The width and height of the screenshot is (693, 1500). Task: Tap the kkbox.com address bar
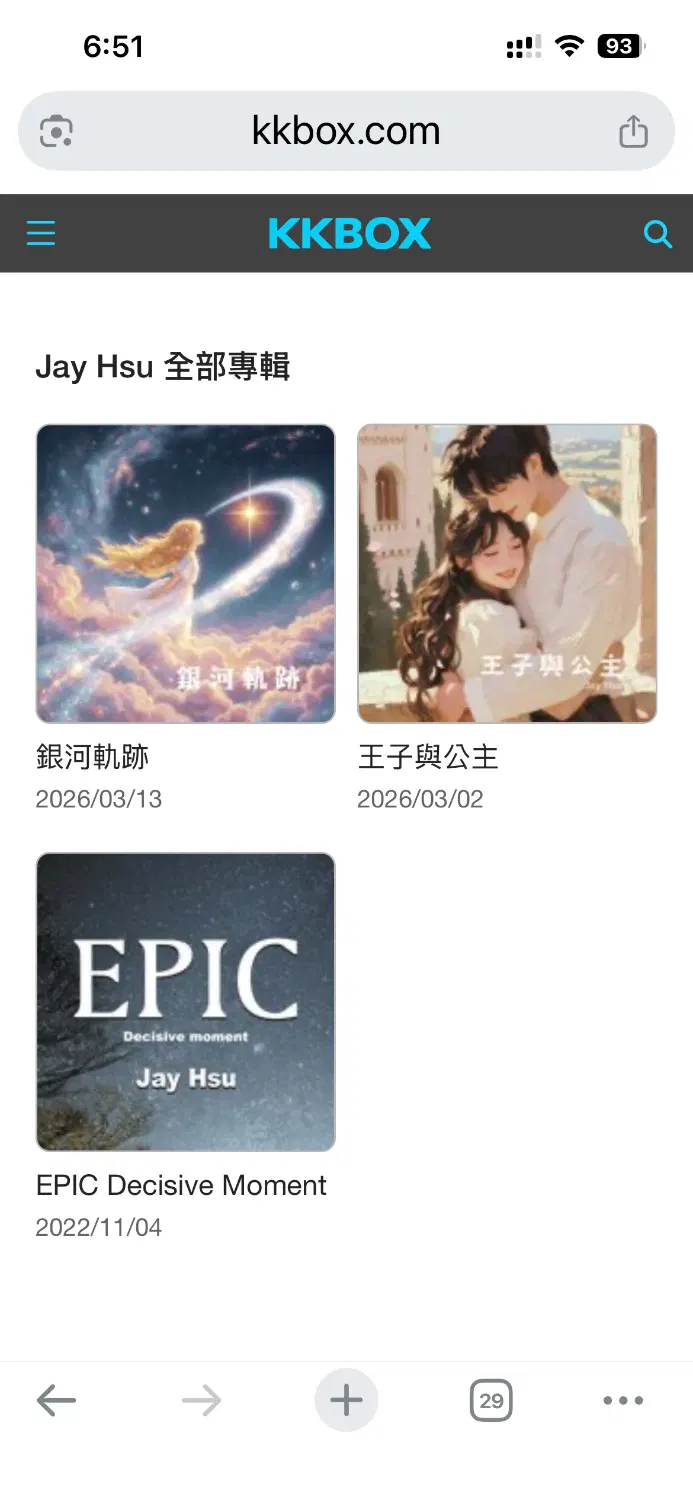pos(346,131)
